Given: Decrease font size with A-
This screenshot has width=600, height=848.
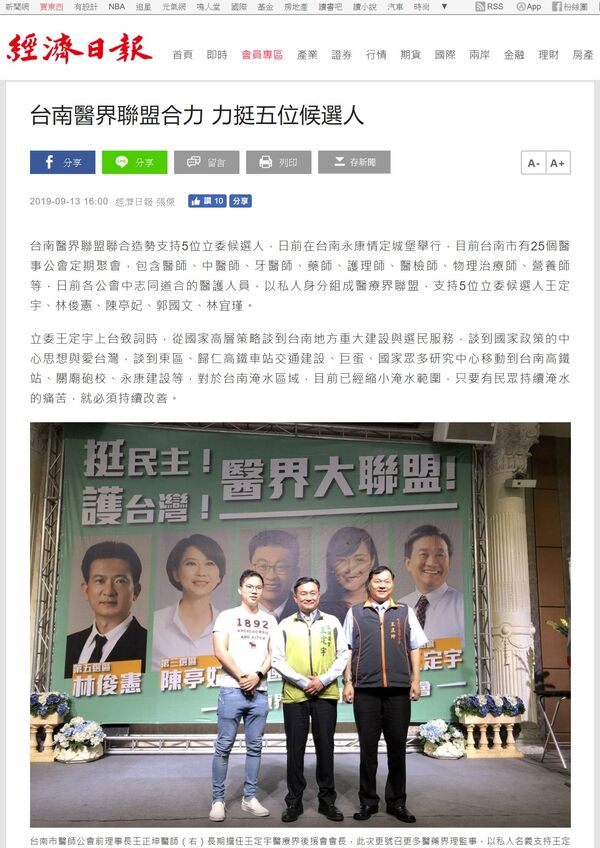Looking at the screenshot, I should [534, 163].
